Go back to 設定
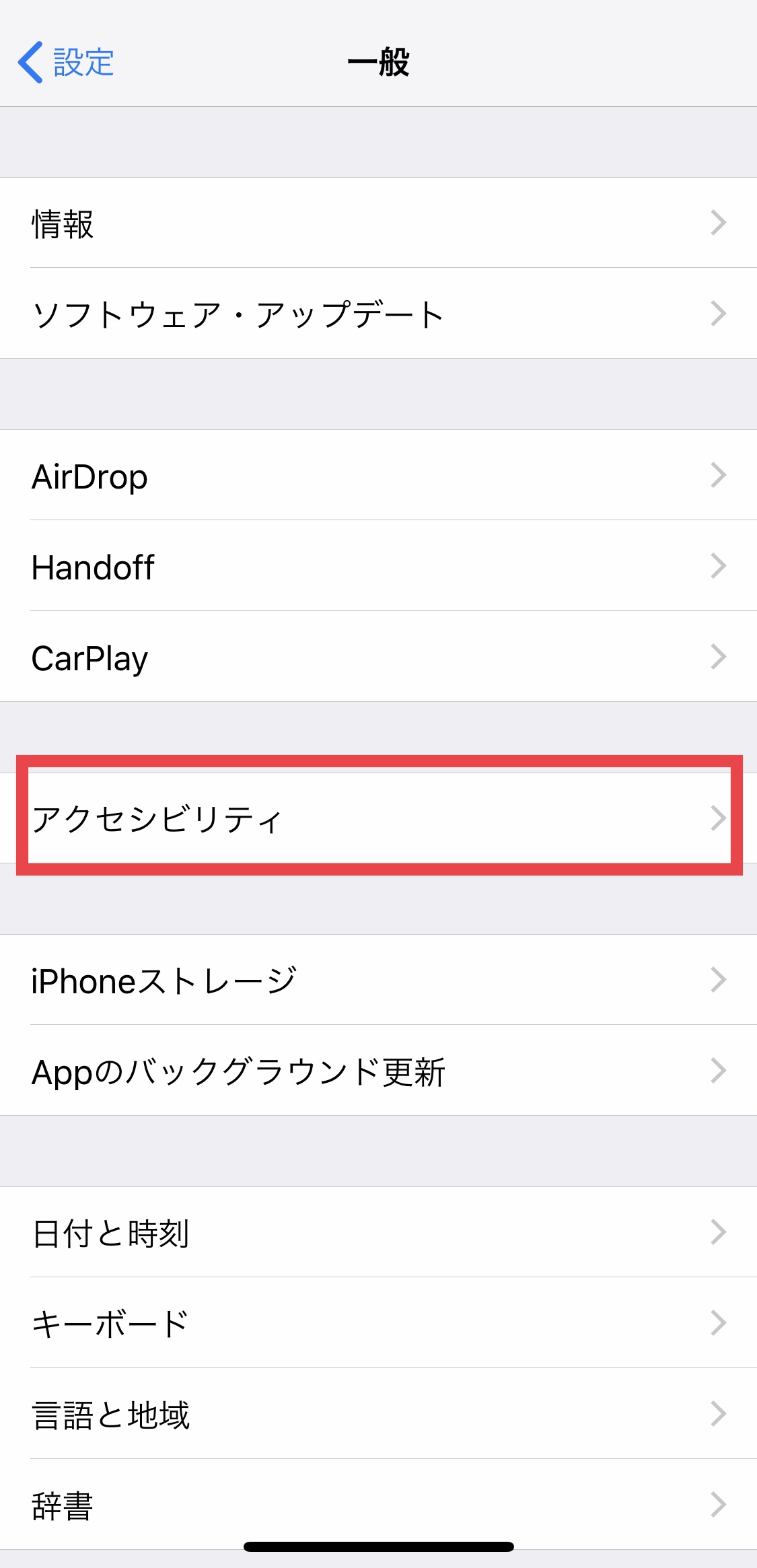Image resolution: width=757 pixels, height=1568 pixels. [66, 63]
